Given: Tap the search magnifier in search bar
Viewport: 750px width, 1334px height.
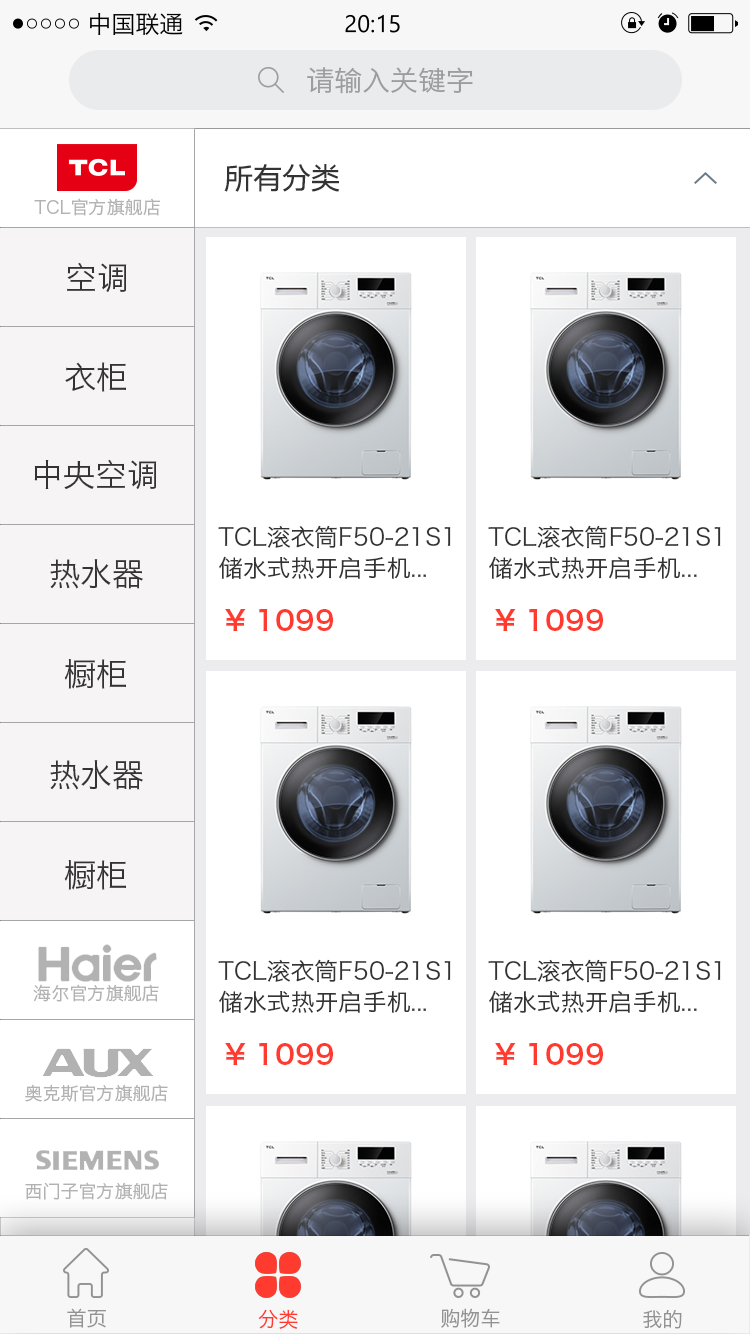Looking at the screenshot, I should 270,80.
